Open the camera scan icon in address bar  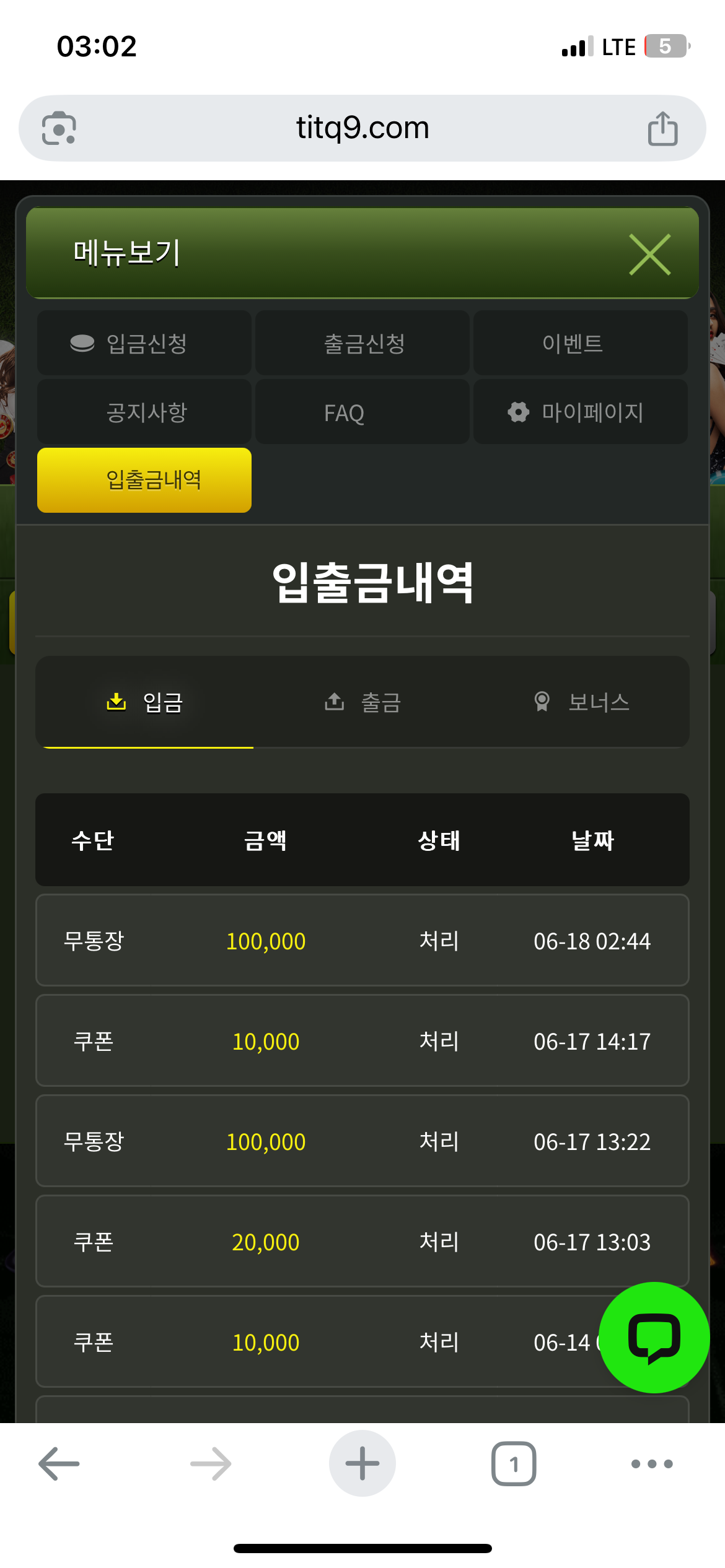(59, 128)
